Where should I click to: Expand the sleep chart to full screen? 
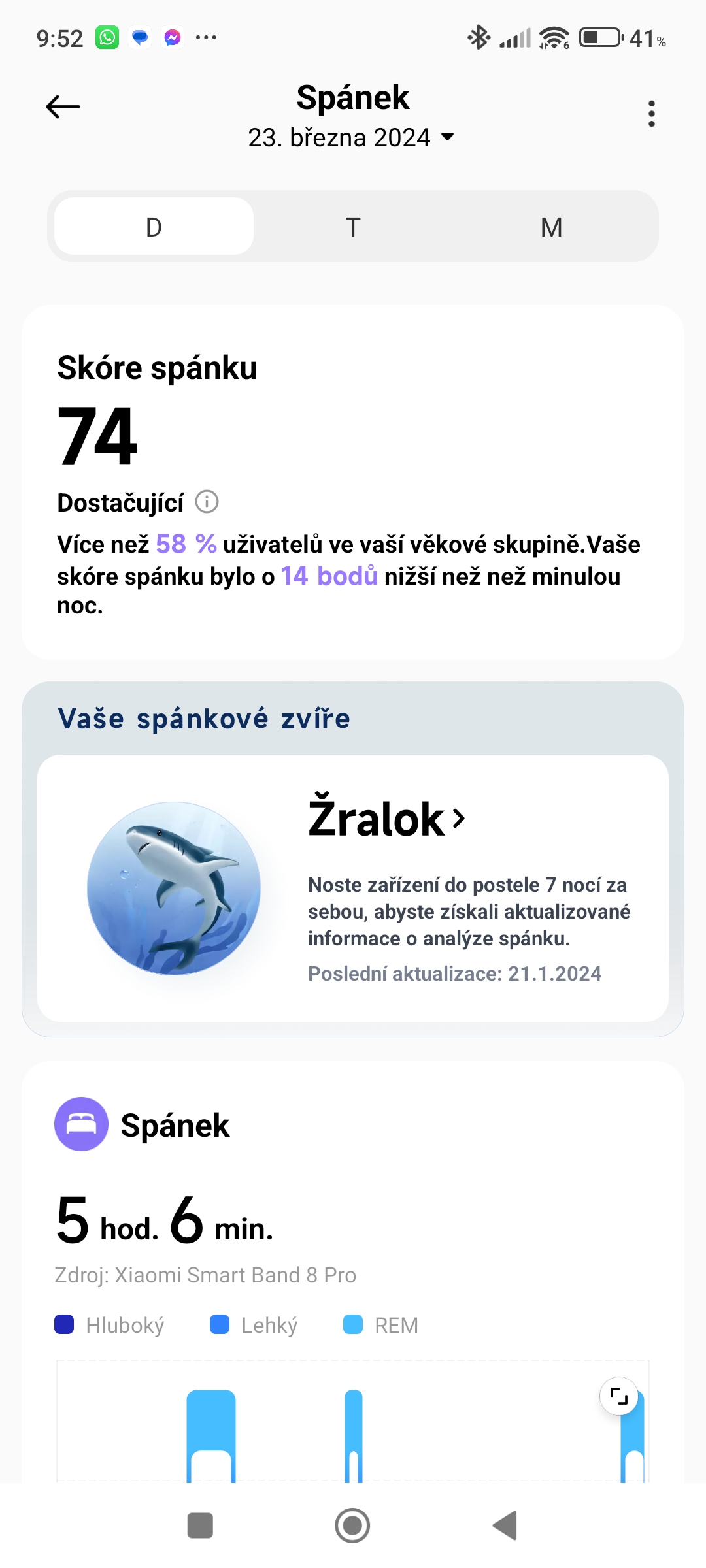point(618,1396)
